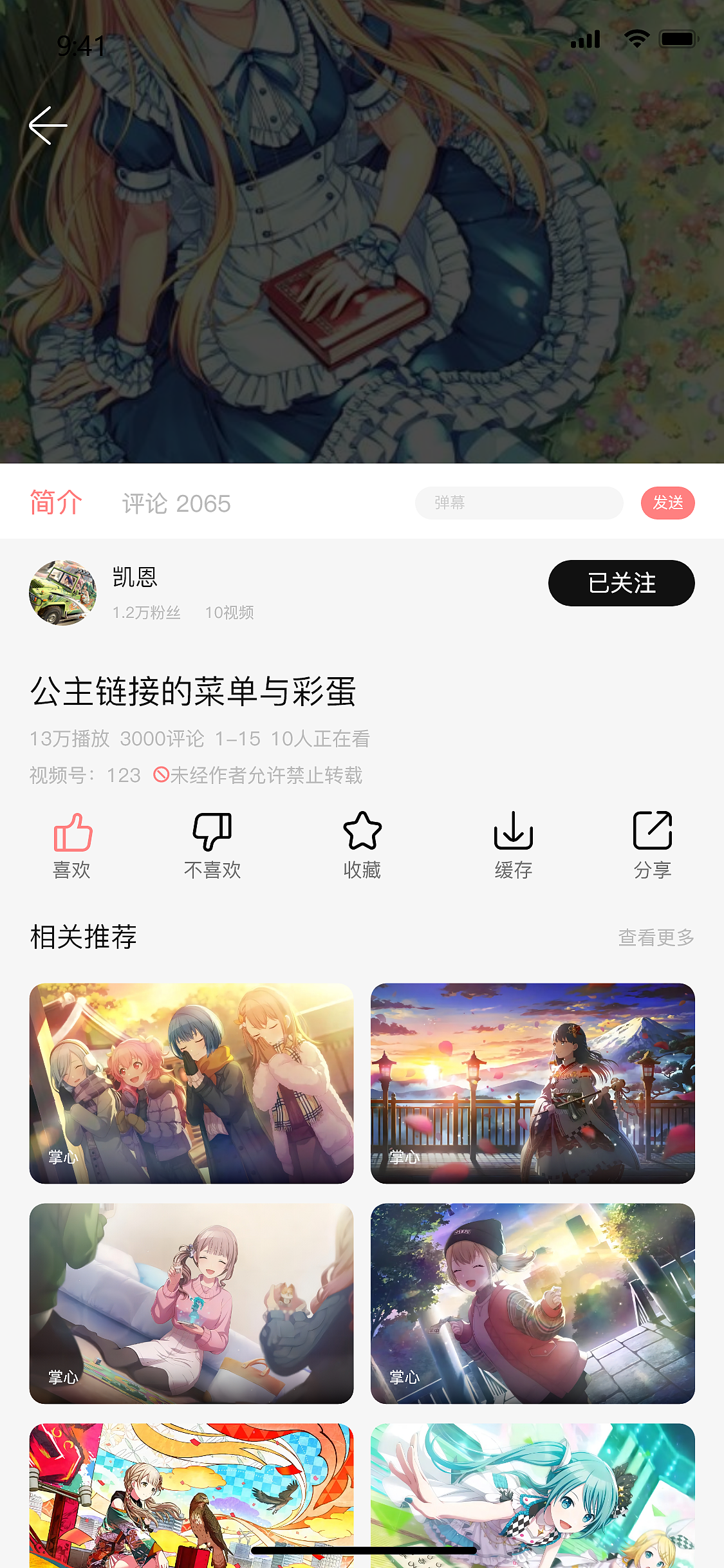Open sharing via the 分享 icon
Viewport: 724px width, 1568px height.
(x=652, y=835)
